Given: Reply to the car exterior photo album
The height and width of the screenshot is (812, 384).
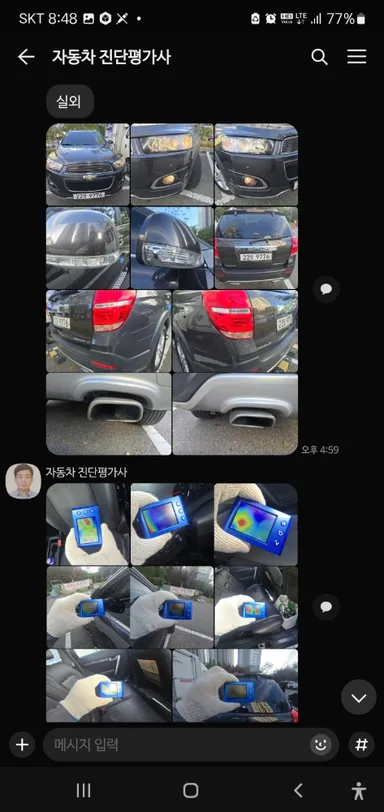Looking at the screenshot, I should click(326, 289).
